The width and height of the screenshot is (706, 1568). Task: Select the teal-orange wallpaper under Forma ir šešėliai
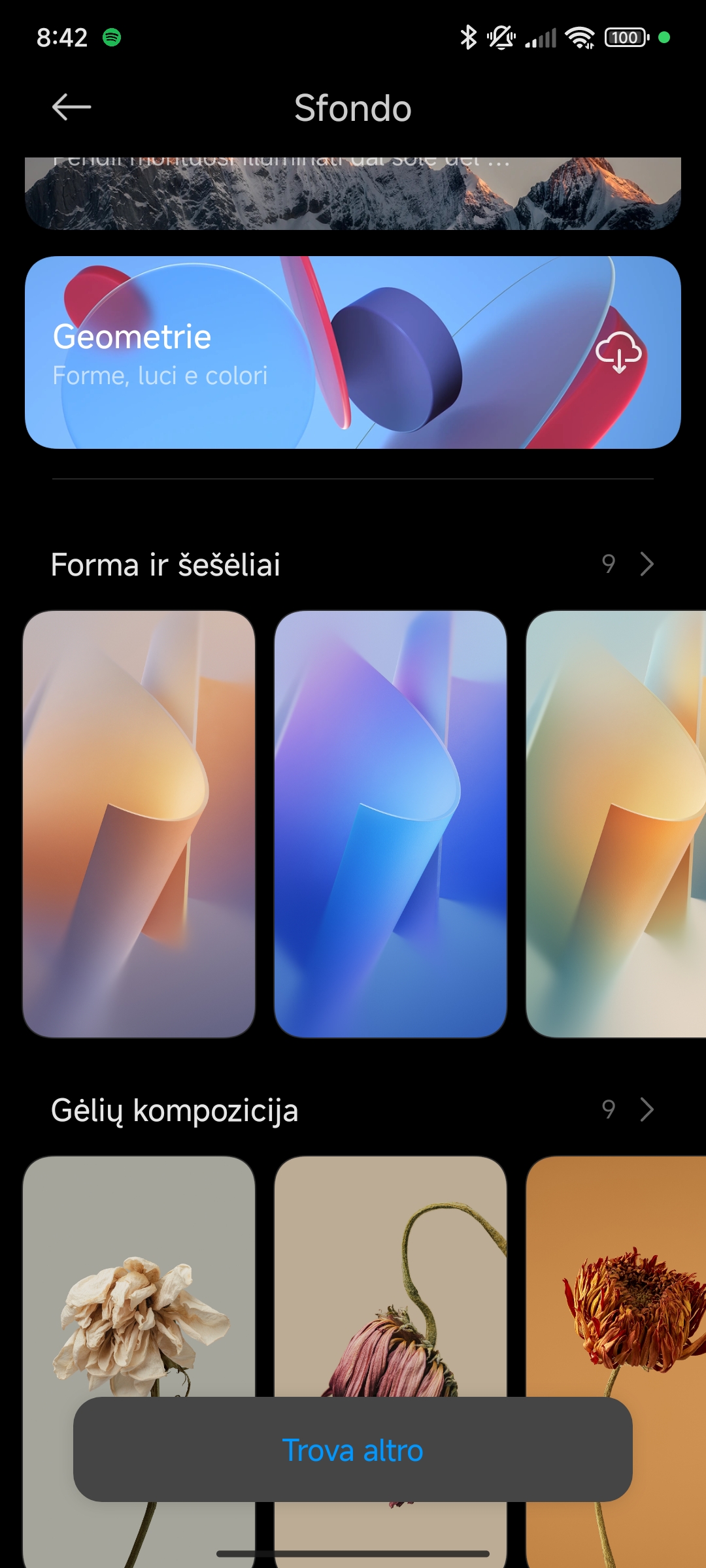tap(616, 823)
